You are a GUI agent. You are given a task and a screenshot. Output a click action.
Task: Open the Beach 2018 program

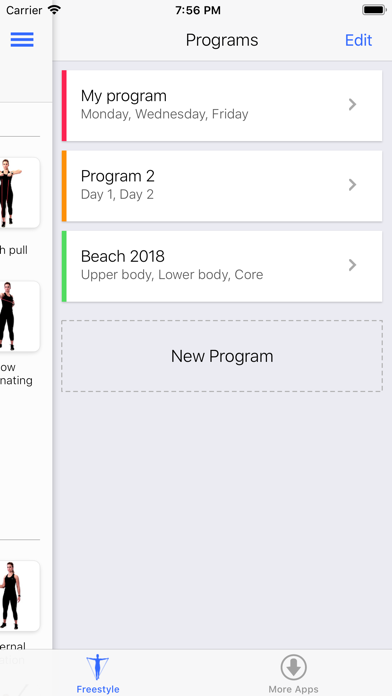(222, 266)
